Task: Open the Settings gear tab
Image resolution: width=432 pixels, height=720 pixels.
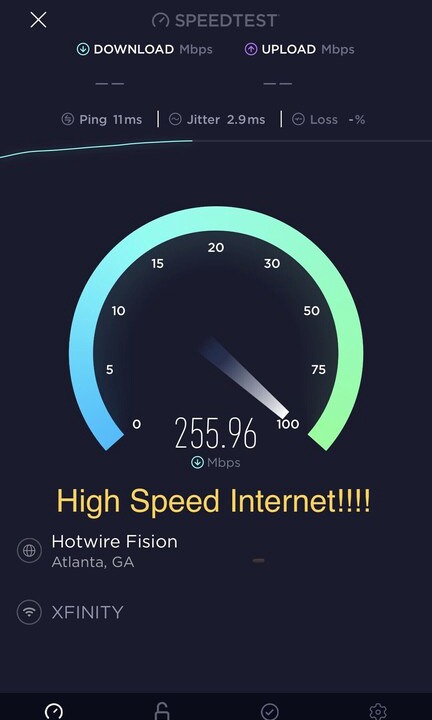Action: (x=378, y=712)
